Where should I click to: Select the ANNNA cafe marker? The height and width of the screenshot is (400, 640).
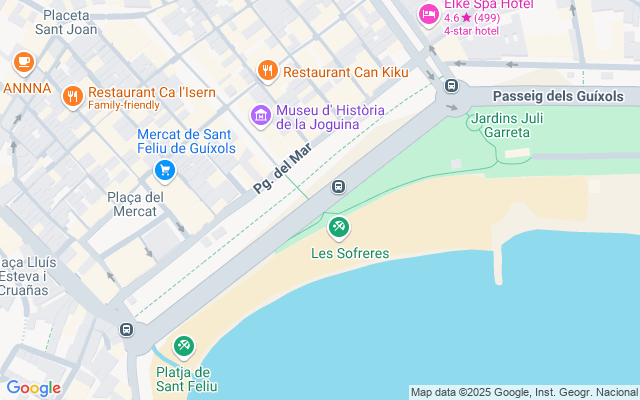[24, 63]
